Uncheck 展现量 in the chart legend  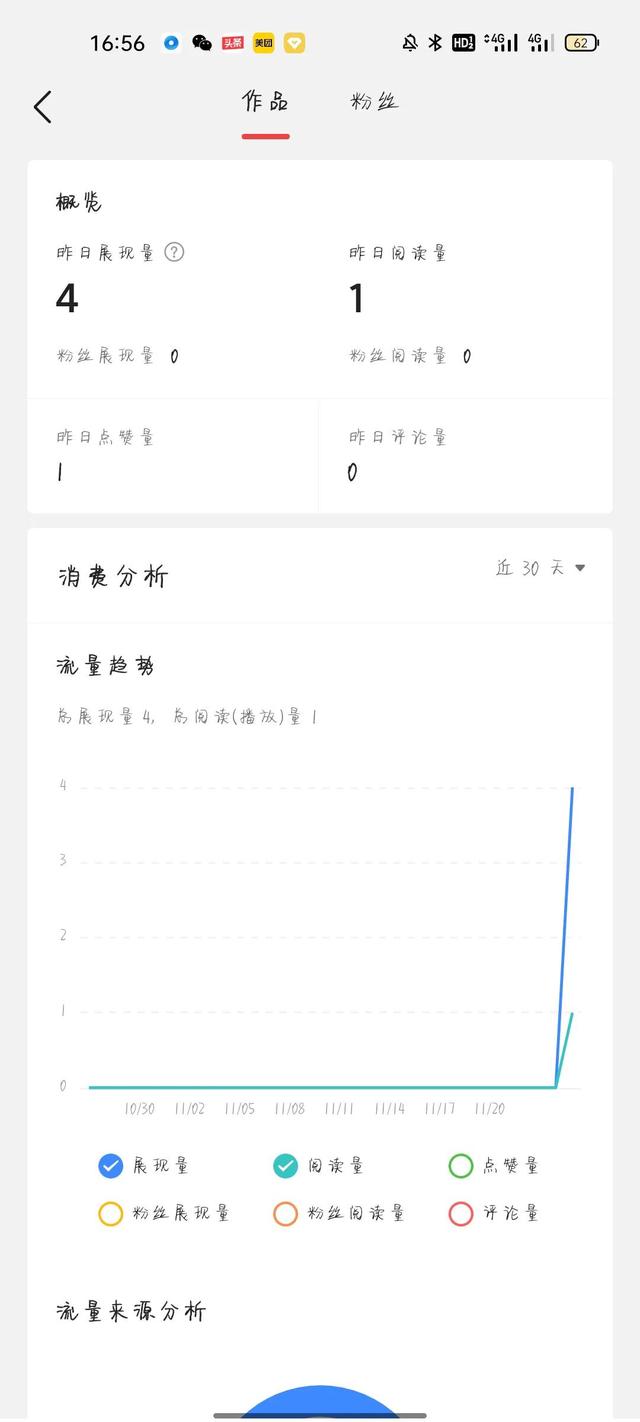click(111, 1166)
